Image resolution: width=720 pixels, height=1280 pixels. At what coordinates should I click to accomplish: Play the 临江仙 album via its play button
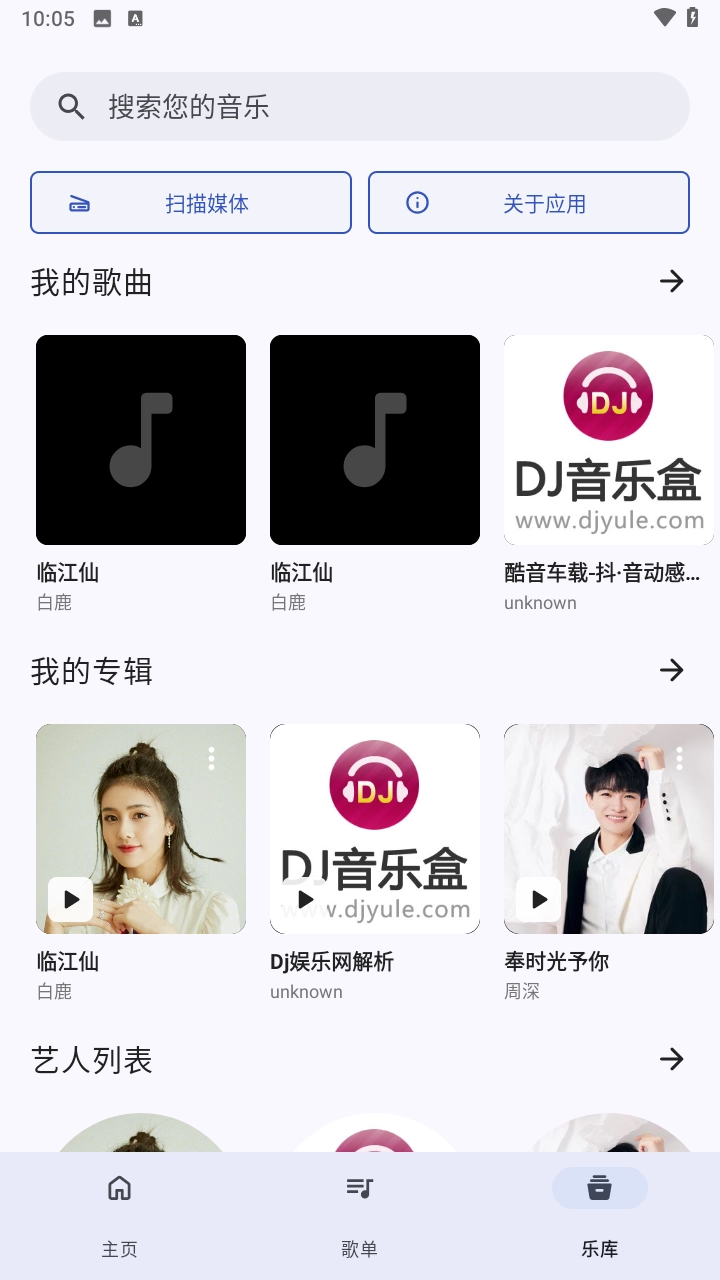(x=69, y=899)
